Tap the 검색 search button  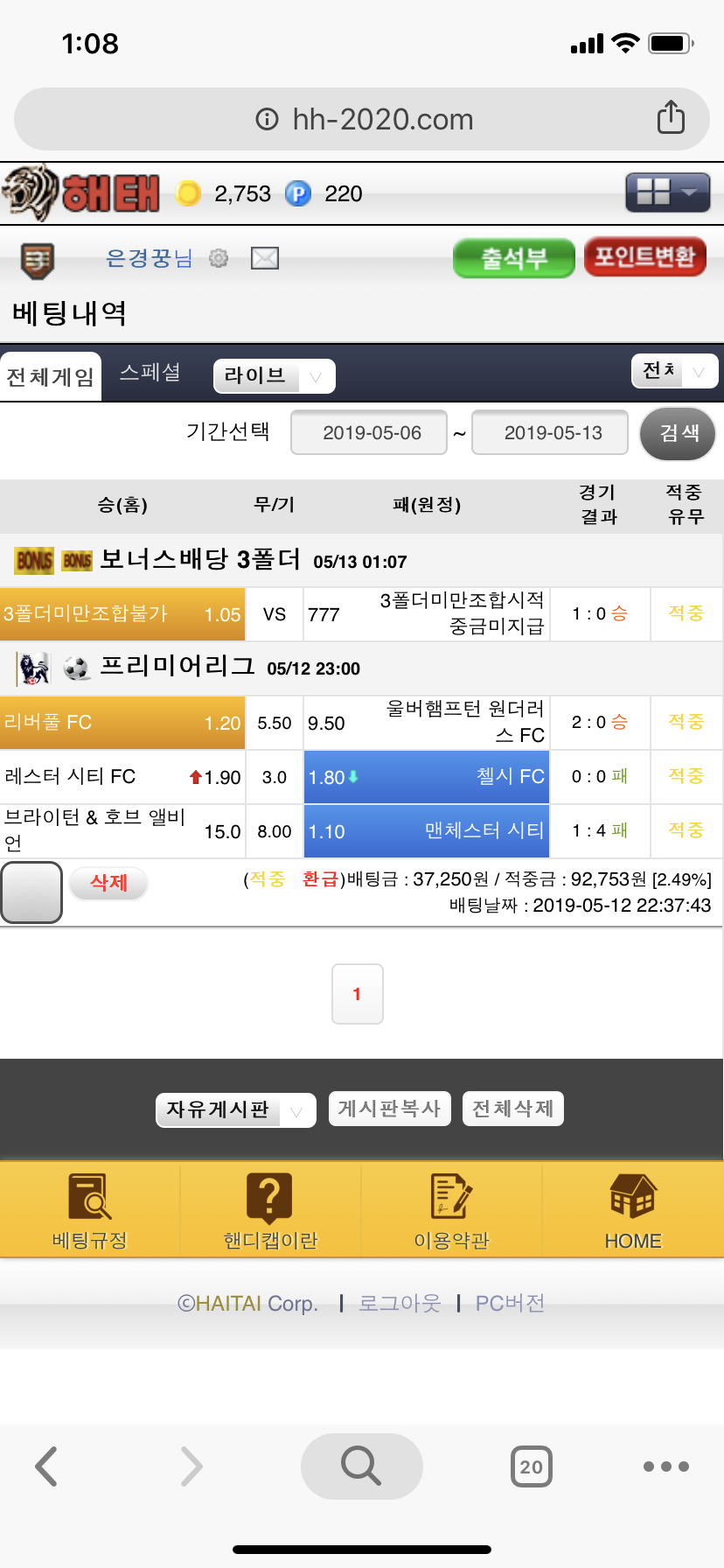[678, 433]
